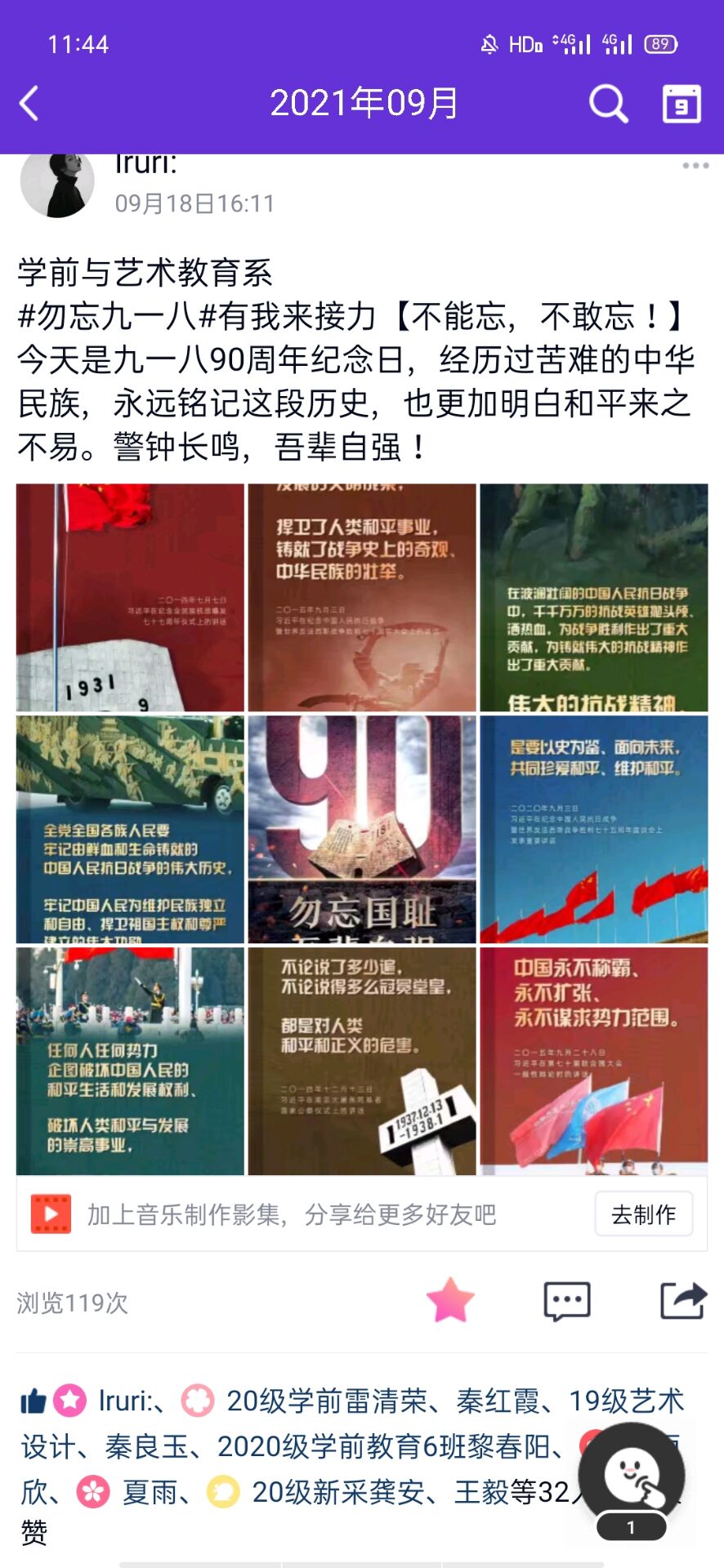Open the blue '共同珍爱和平' image
The image size is (724, 1568).
tap(593, 830)
